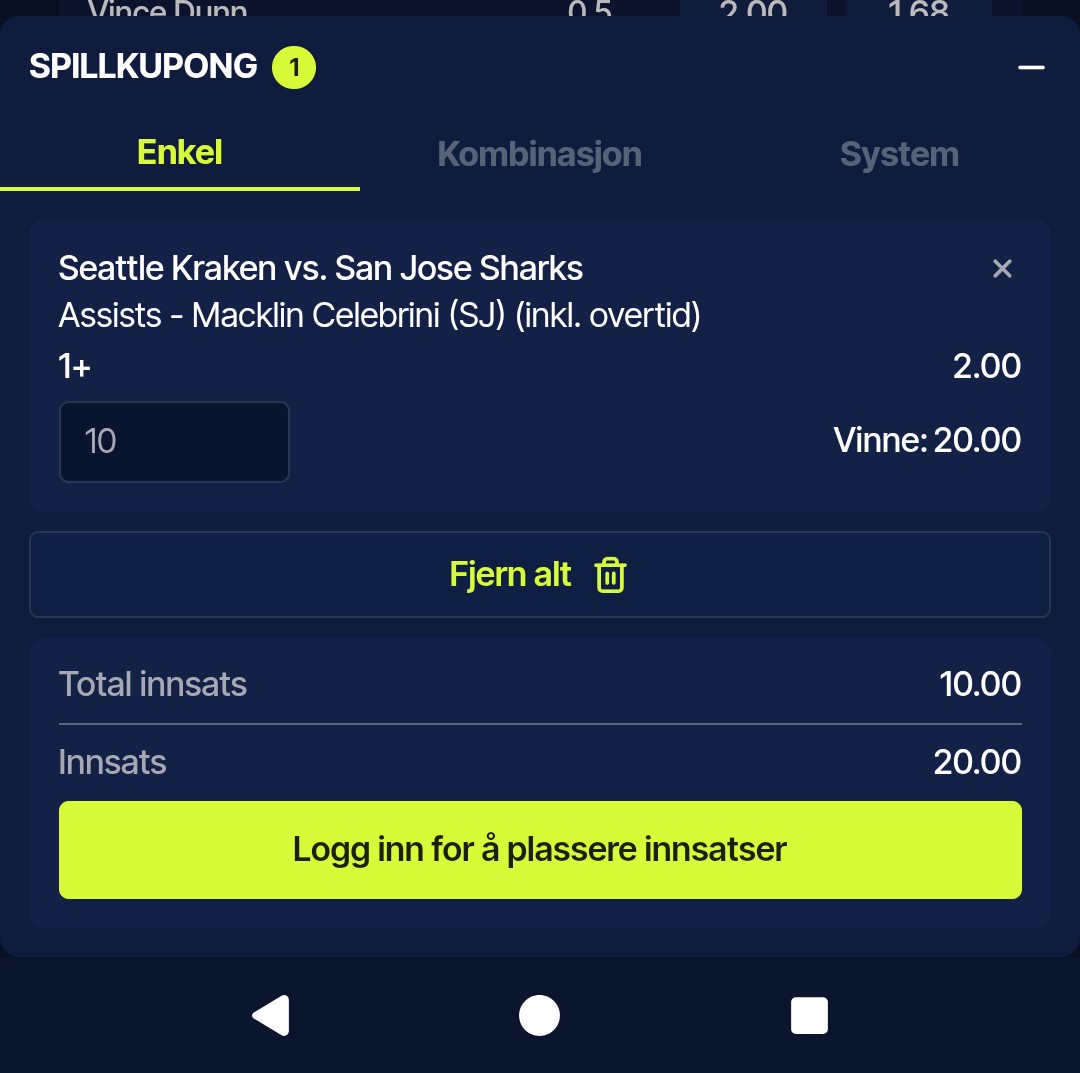Switch to the Kombinasjon tab
The width and height of the screenshot is (1080, 1073).
pyautogui.click(x=539, y=154)
